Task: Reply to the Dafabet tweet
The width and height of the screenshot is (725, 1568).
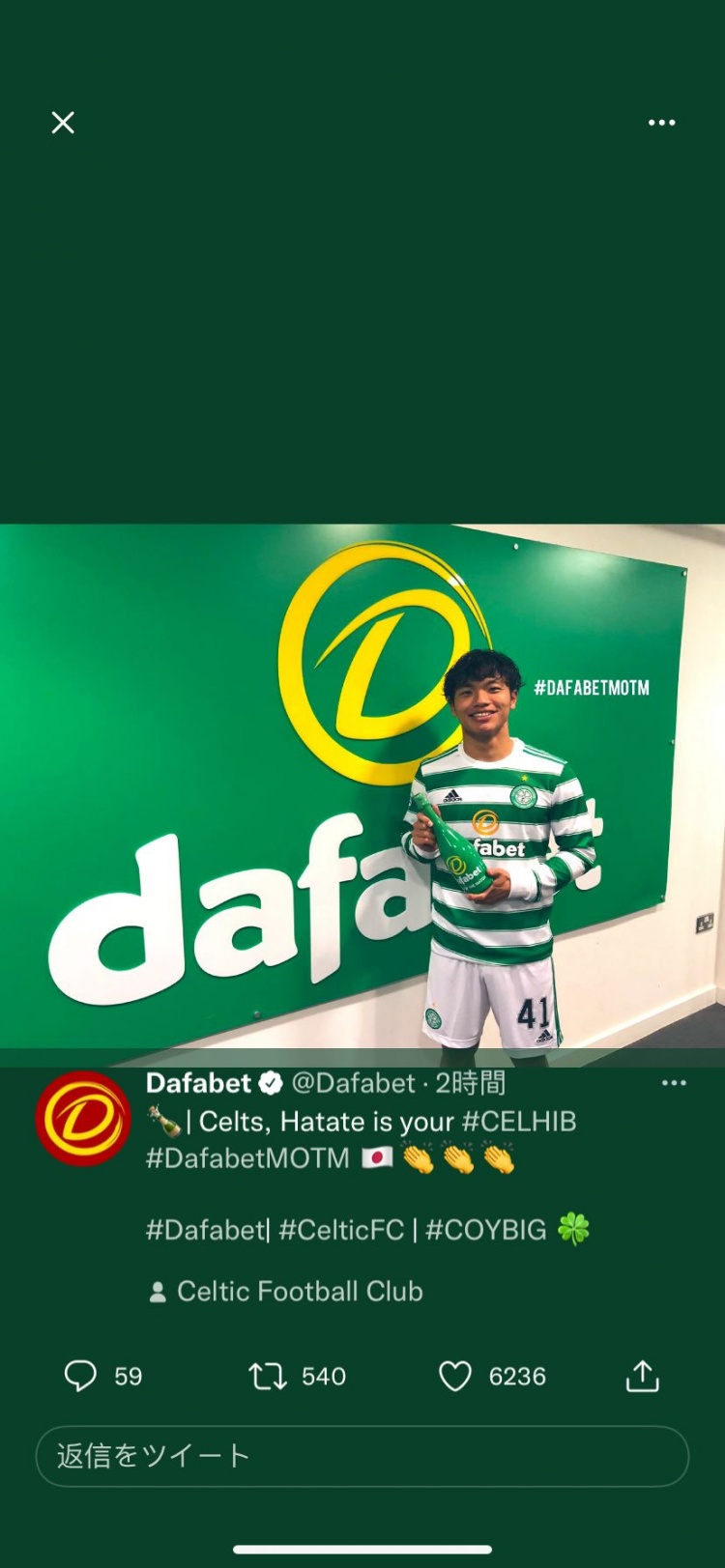Action: point(81,1376)
